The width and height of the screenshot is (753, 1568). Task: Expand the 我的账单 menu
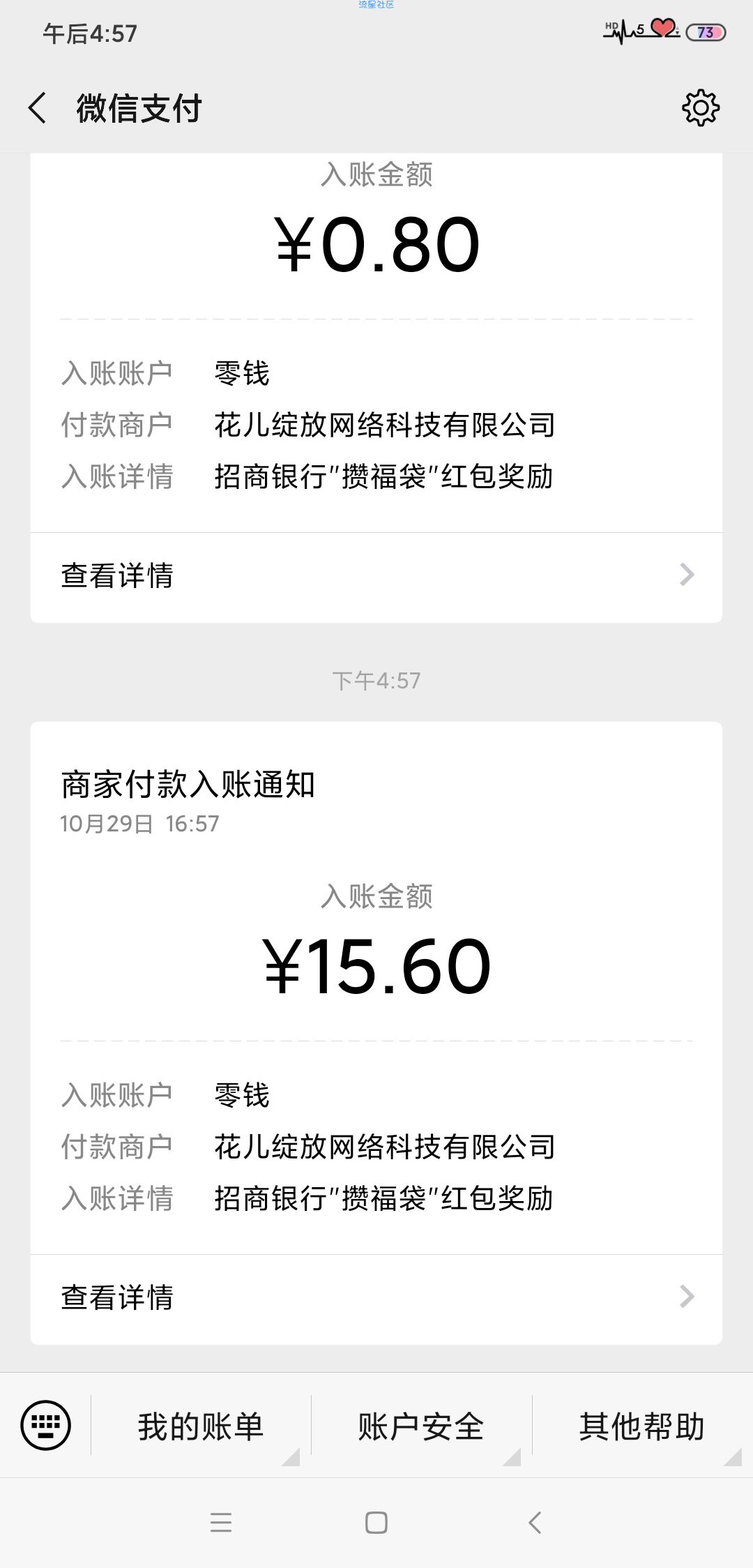click(x=201, y=1425)
